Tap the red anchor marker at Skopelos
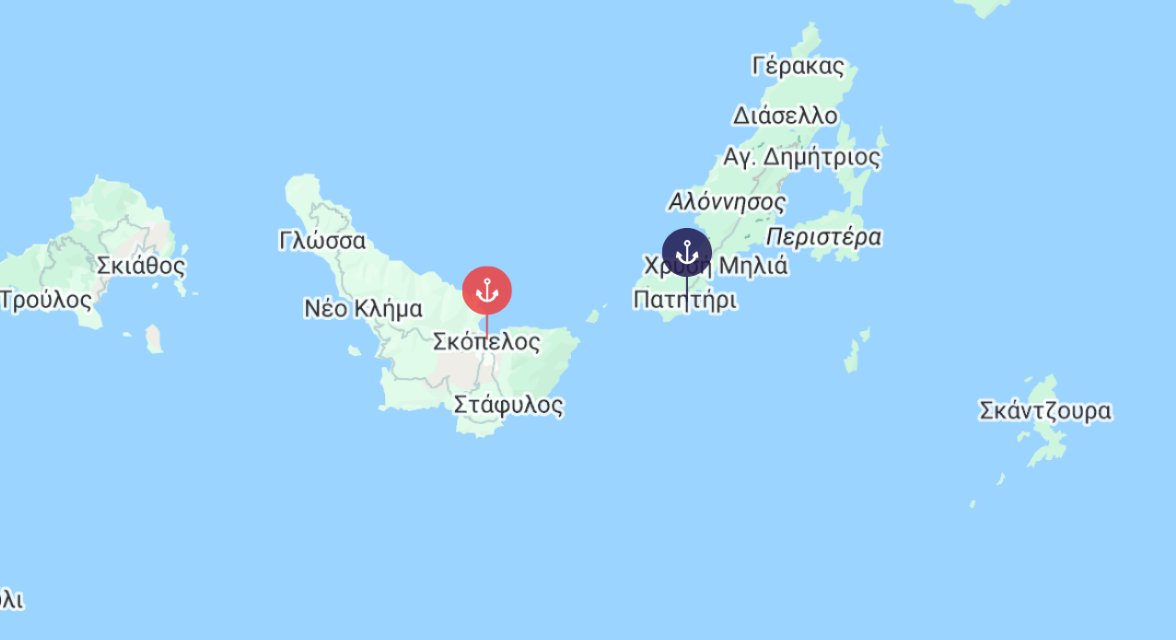 pos(487,291)
